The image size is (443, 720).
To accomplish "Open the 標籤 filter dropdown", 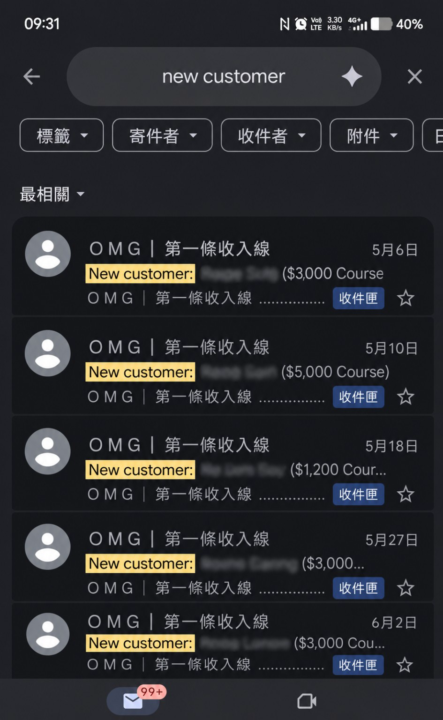I will tap(62, 135).
